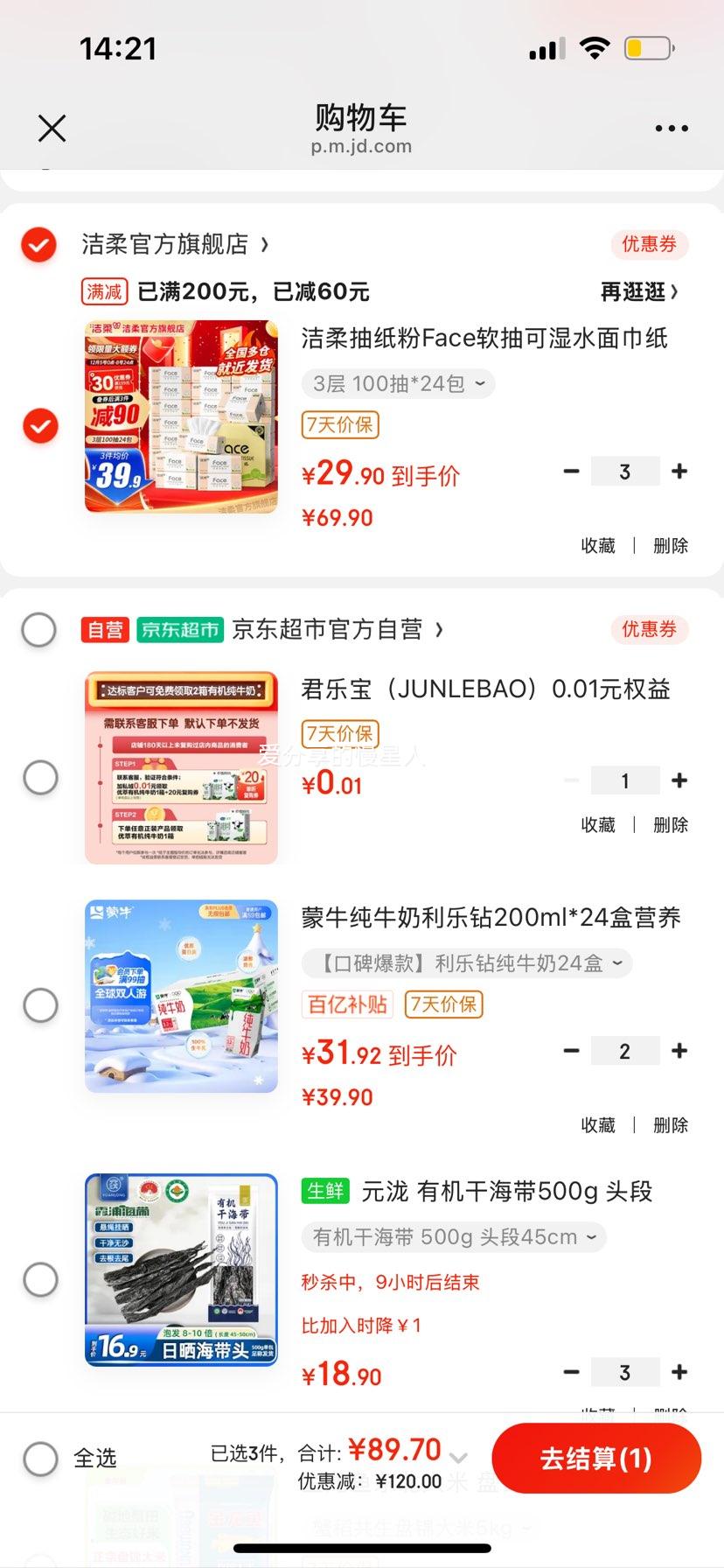Viewport: 724px width, 1568px height.
Task: Delete 洁柔抽纸 from the cart
Action: 671,546
